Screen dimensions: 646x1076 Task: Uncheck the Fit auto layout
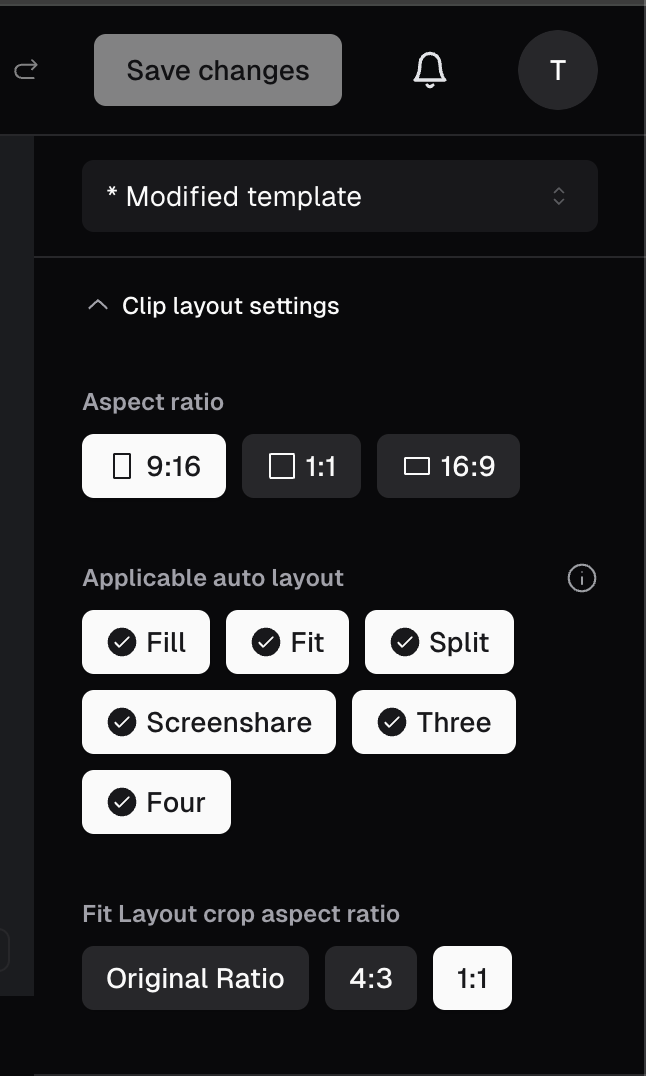pyautogui.click(x=288, y=642)
